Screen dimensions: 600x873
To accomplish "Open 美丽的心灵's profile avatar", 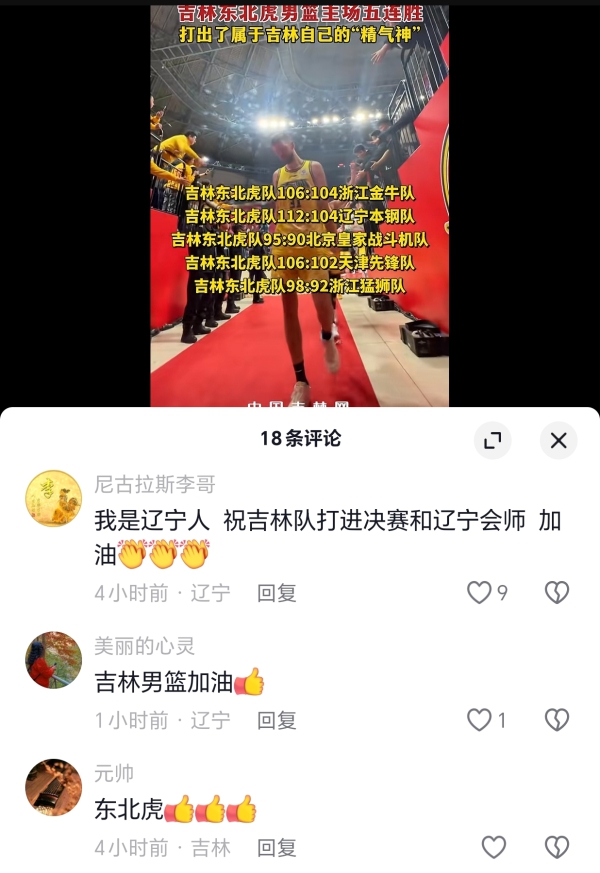I will (x=53, y=660).
